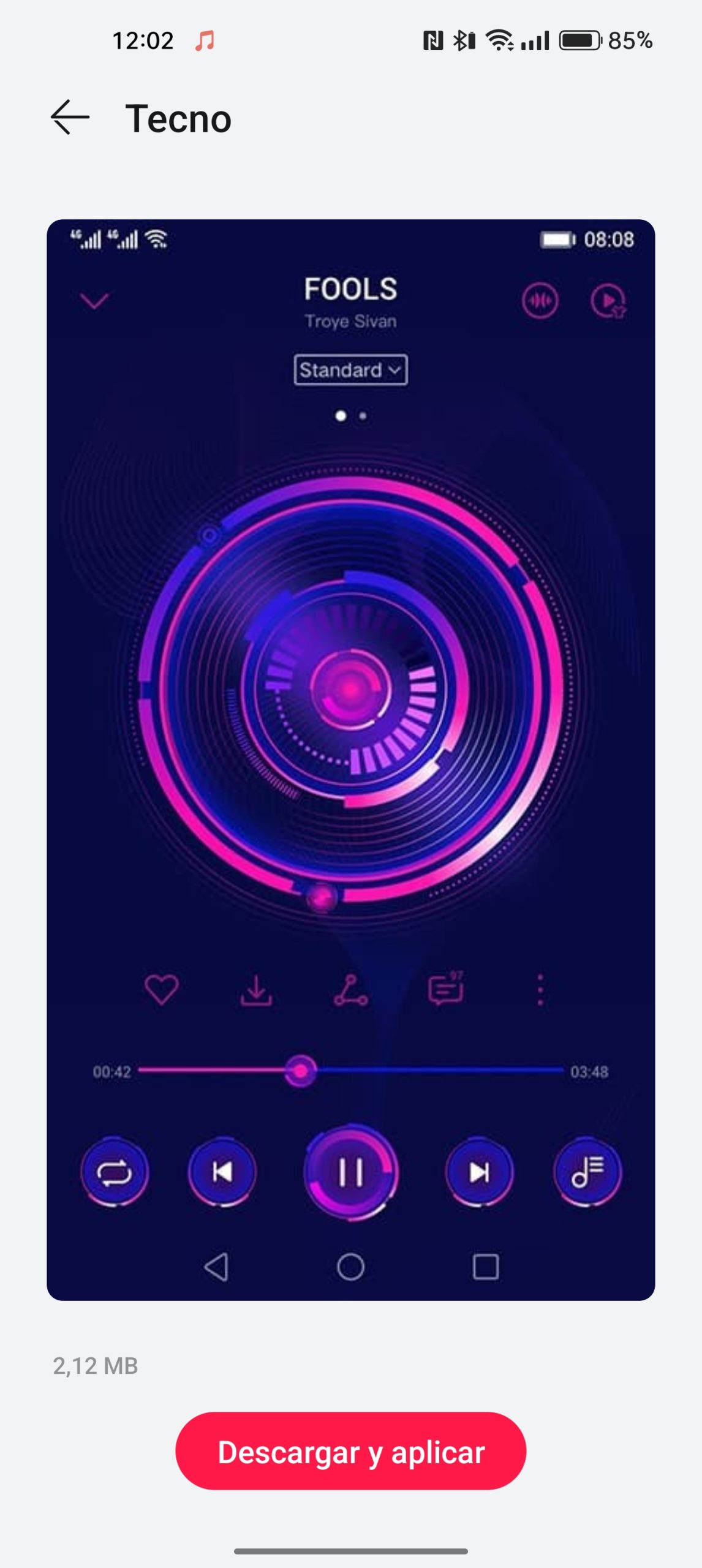The image size is (702, 1568).
Task: Tap Descargar y aplicar button
Action: [x=350, y=1451]
